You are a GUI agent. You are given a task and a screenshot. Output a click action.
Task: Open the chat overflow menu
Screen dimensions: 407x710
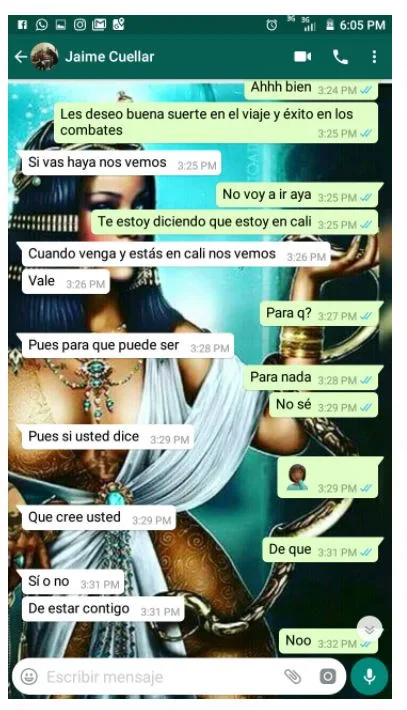coord(374,57)
